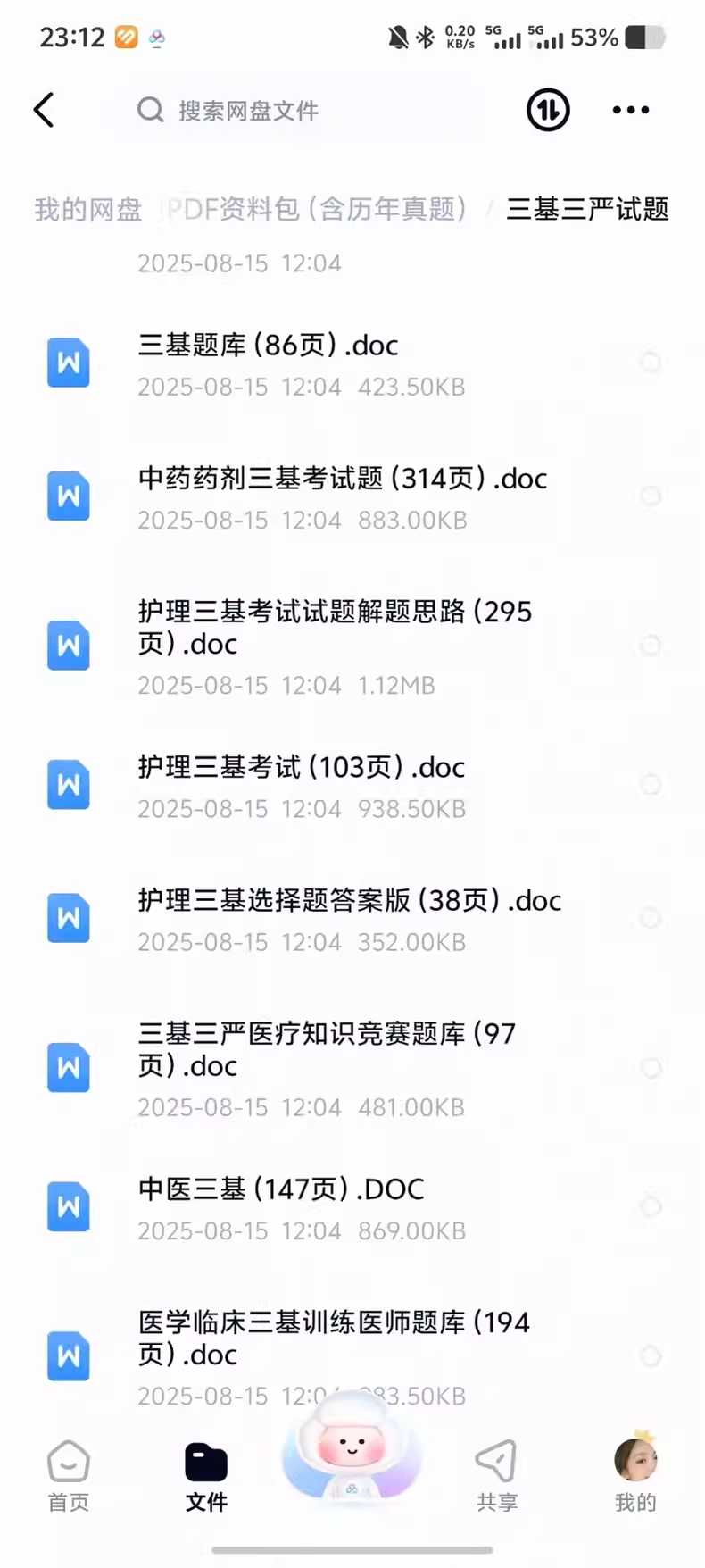Open 中药药剂三基考试题（314页）.doc
The image size is (705, 1568).
coord(342,479)
